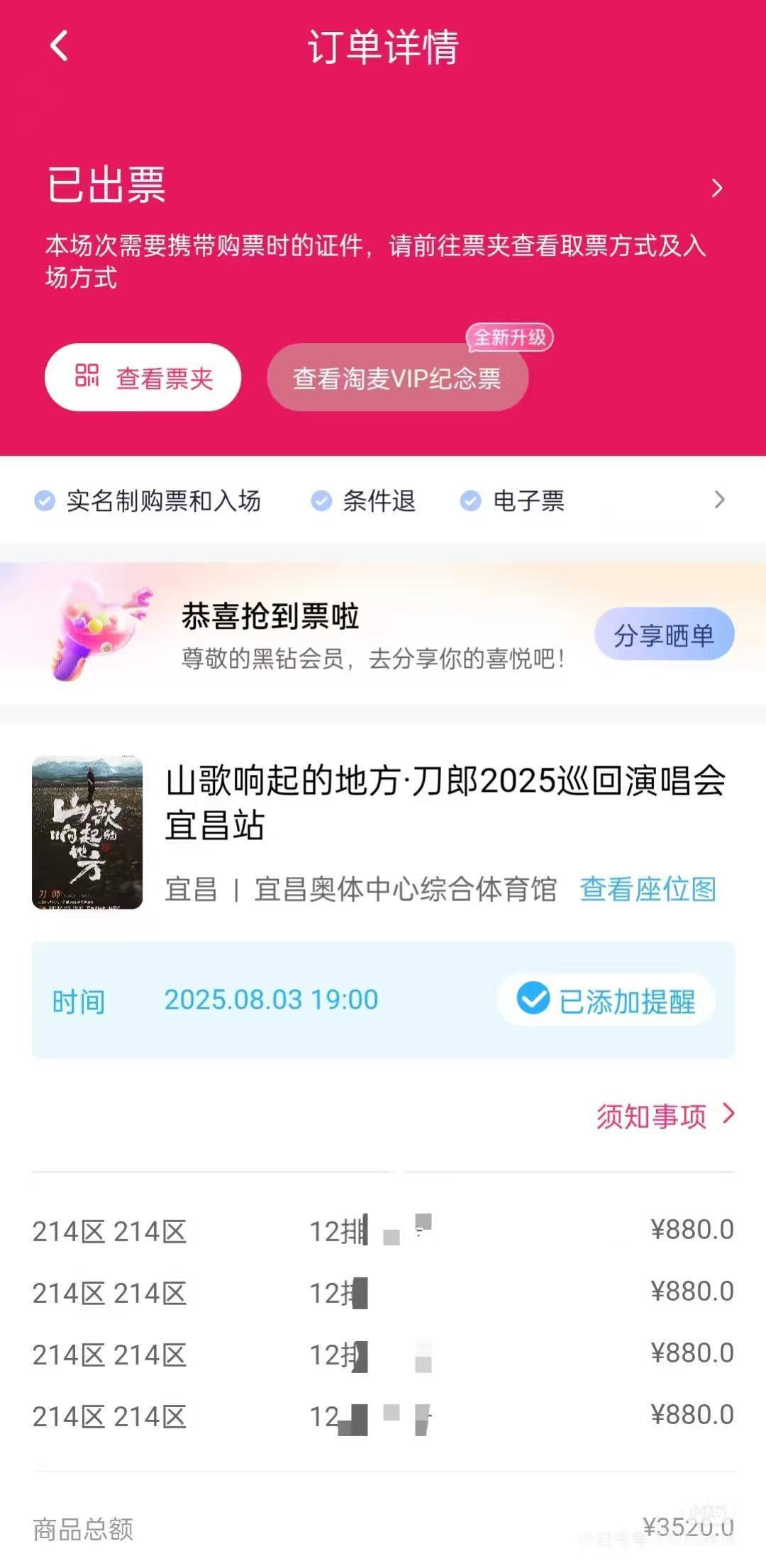Tap 分享晒单 to share the order
766x1568 pixels.
click(663, 635)
